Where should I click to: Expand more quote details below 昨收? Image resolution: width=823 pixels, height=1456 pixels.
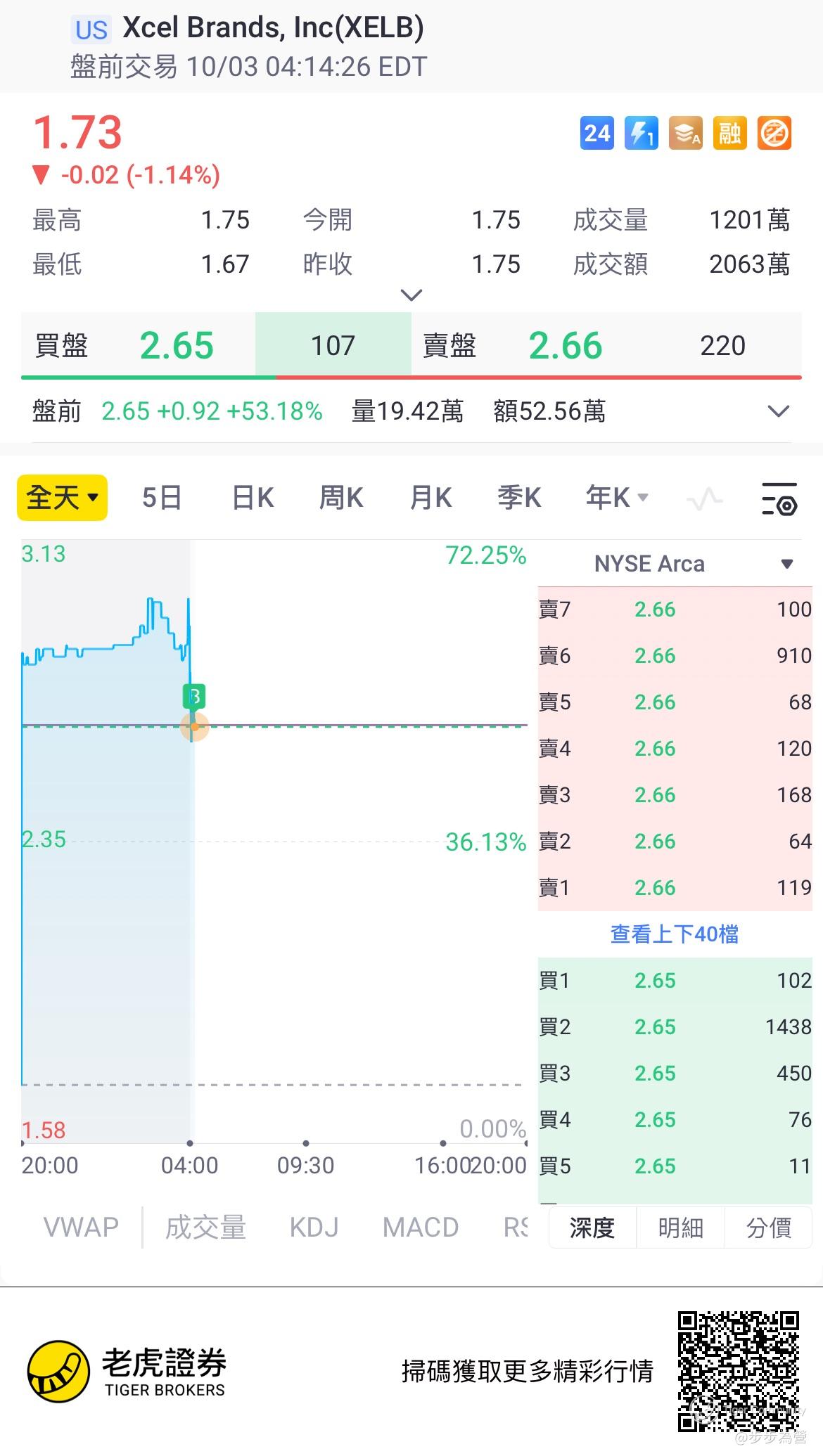[x=411, y=295]
